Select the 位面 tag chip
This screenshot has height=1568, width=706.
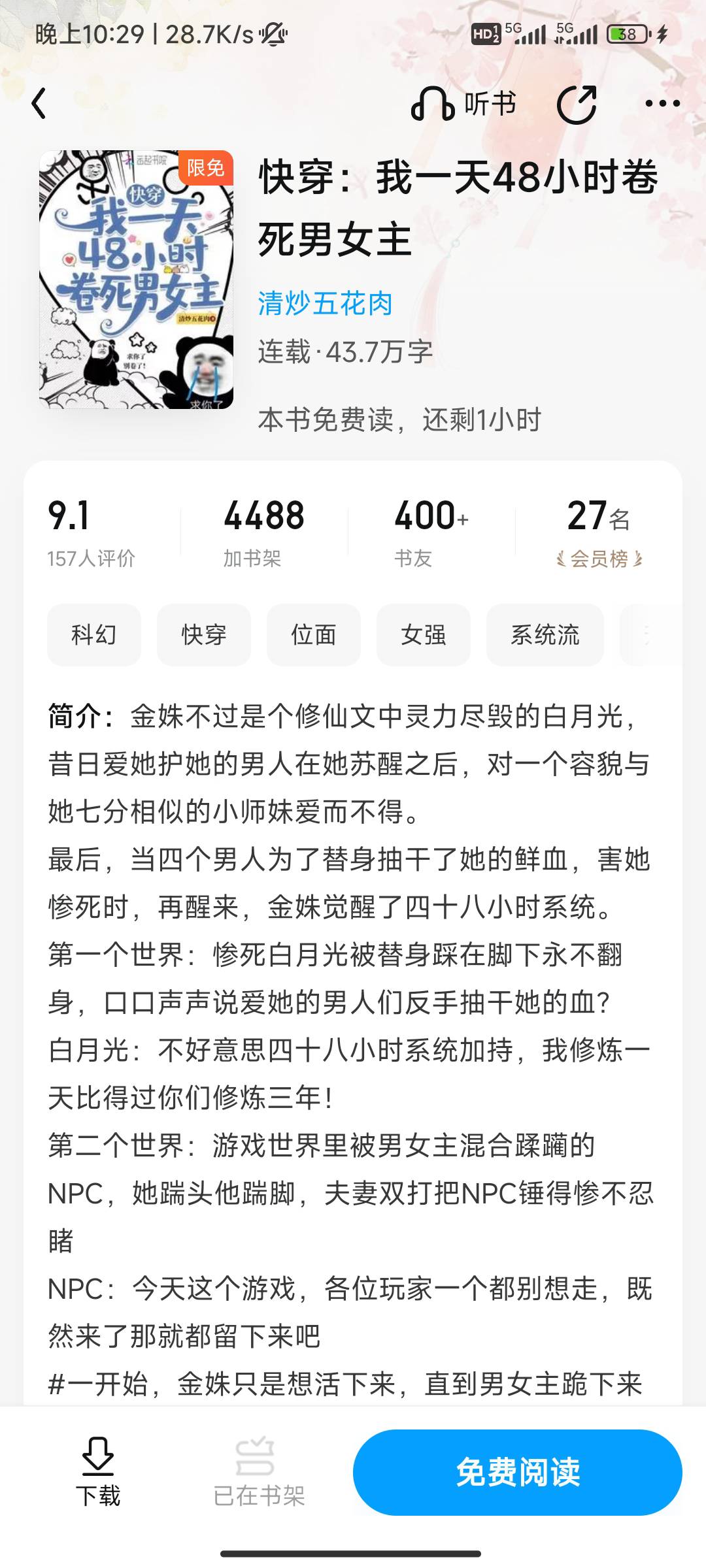coord(314,635)
